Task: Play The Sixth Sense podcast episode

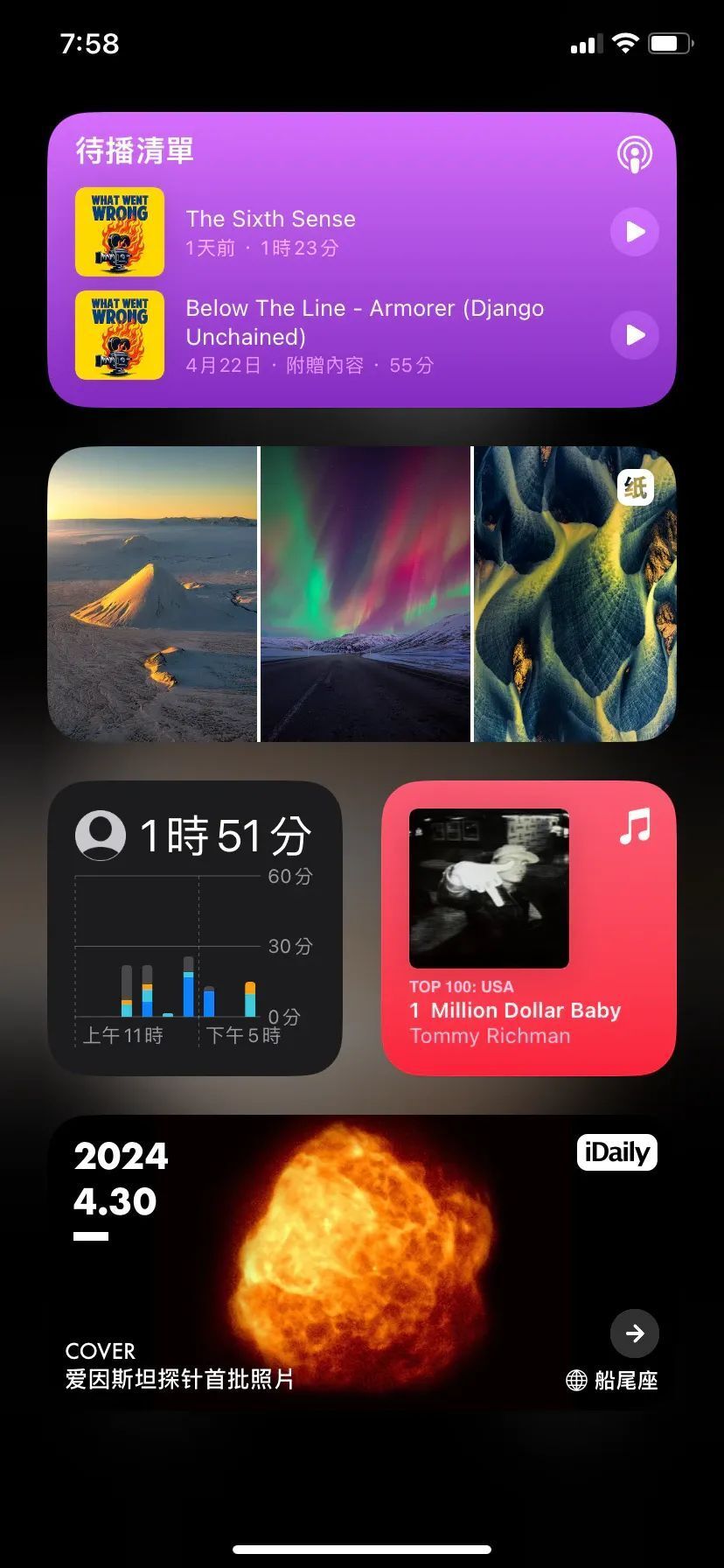Action: click(x=634, y=232)
